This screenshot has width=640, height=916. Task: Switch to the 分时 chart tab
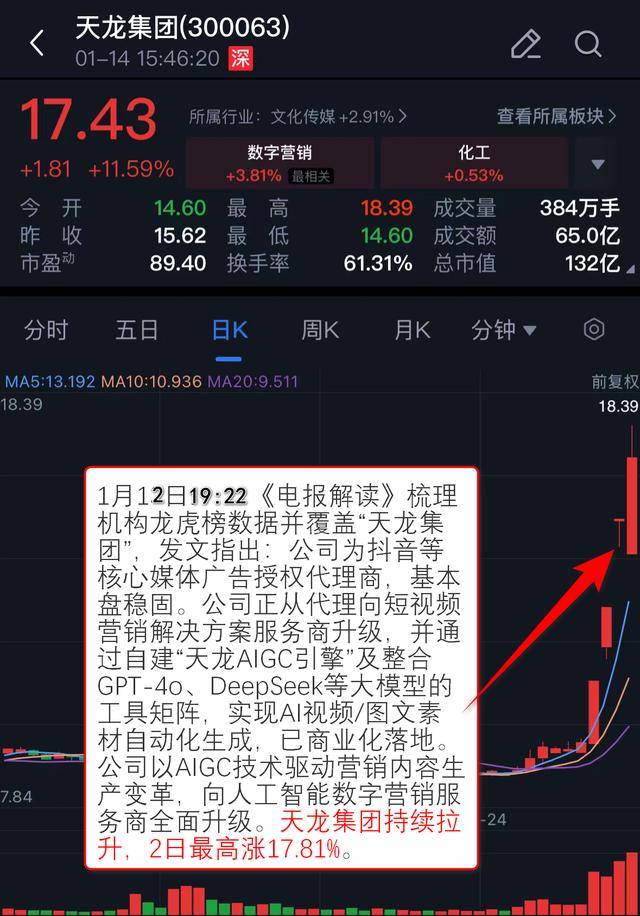pos(46,330)
